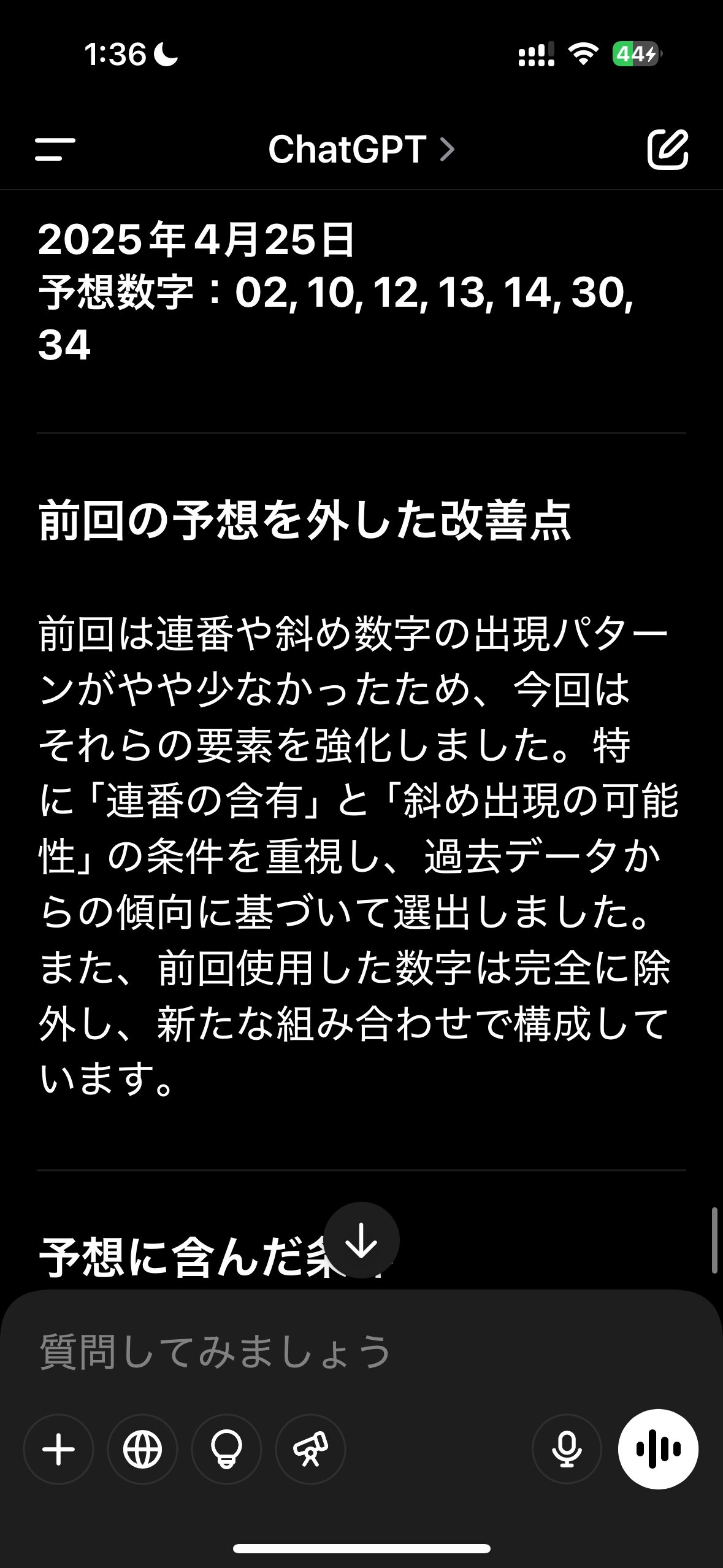Enable web search with the globe icon
Viewport: 723px width, 1568px height.
142,1449
